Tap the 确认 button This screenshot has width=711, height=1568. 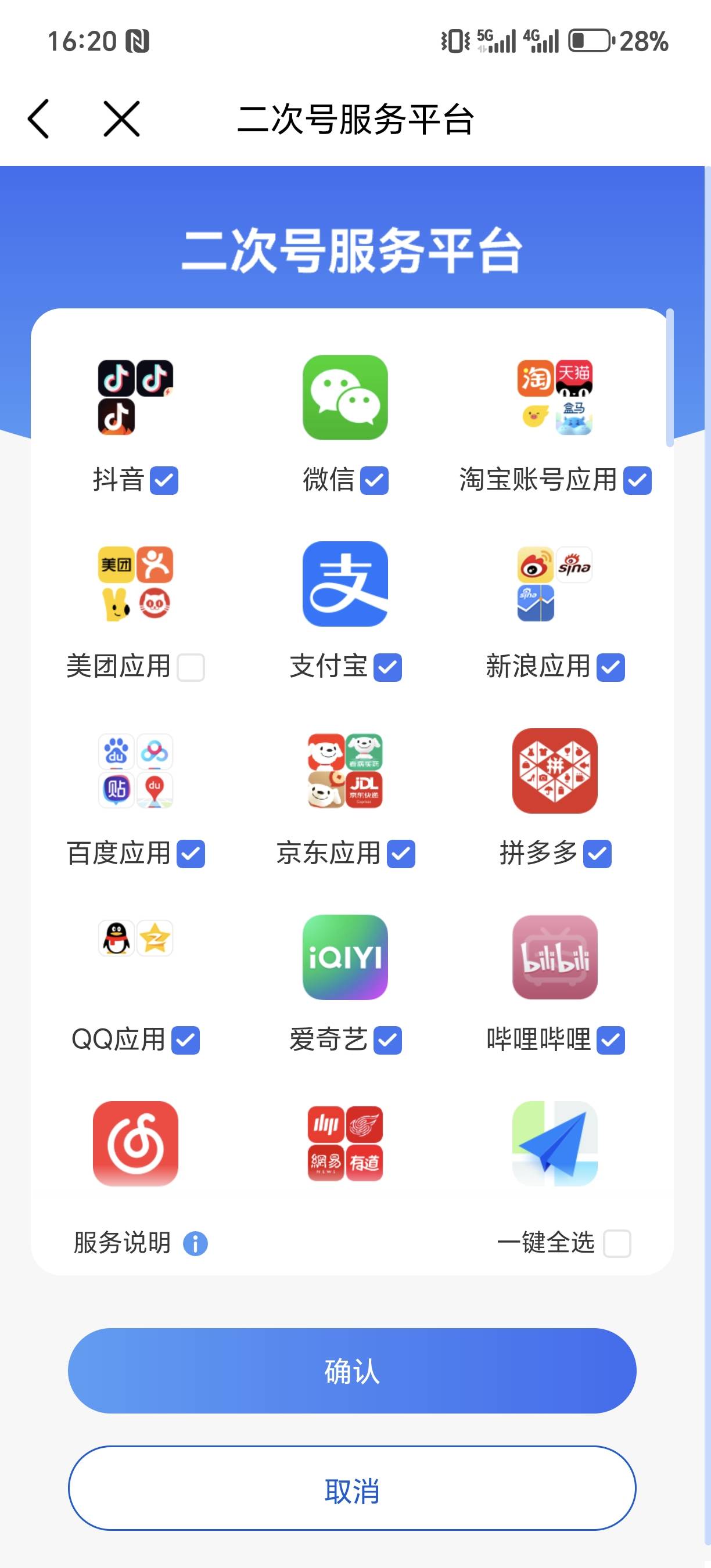tap(352, 1371)
